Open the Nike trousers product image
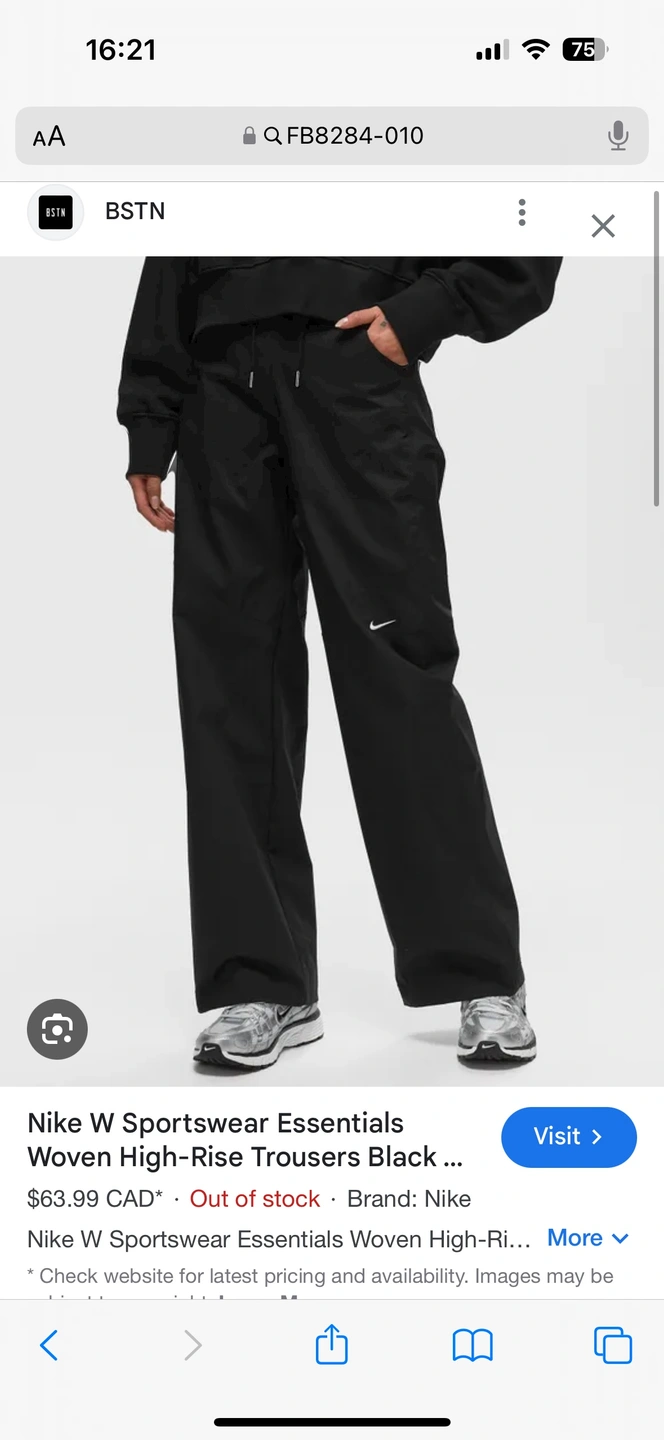 tap(332, 670)
